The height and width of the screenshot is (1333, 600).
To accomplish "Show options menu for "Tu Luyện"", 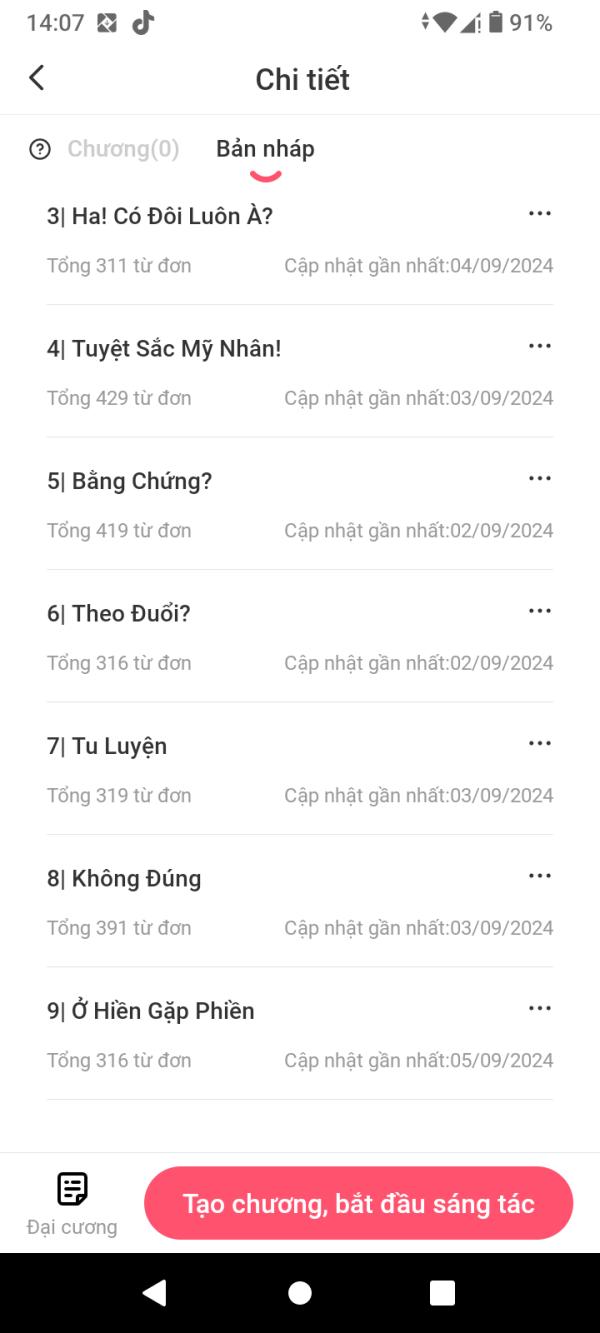I will coord(540,744).
